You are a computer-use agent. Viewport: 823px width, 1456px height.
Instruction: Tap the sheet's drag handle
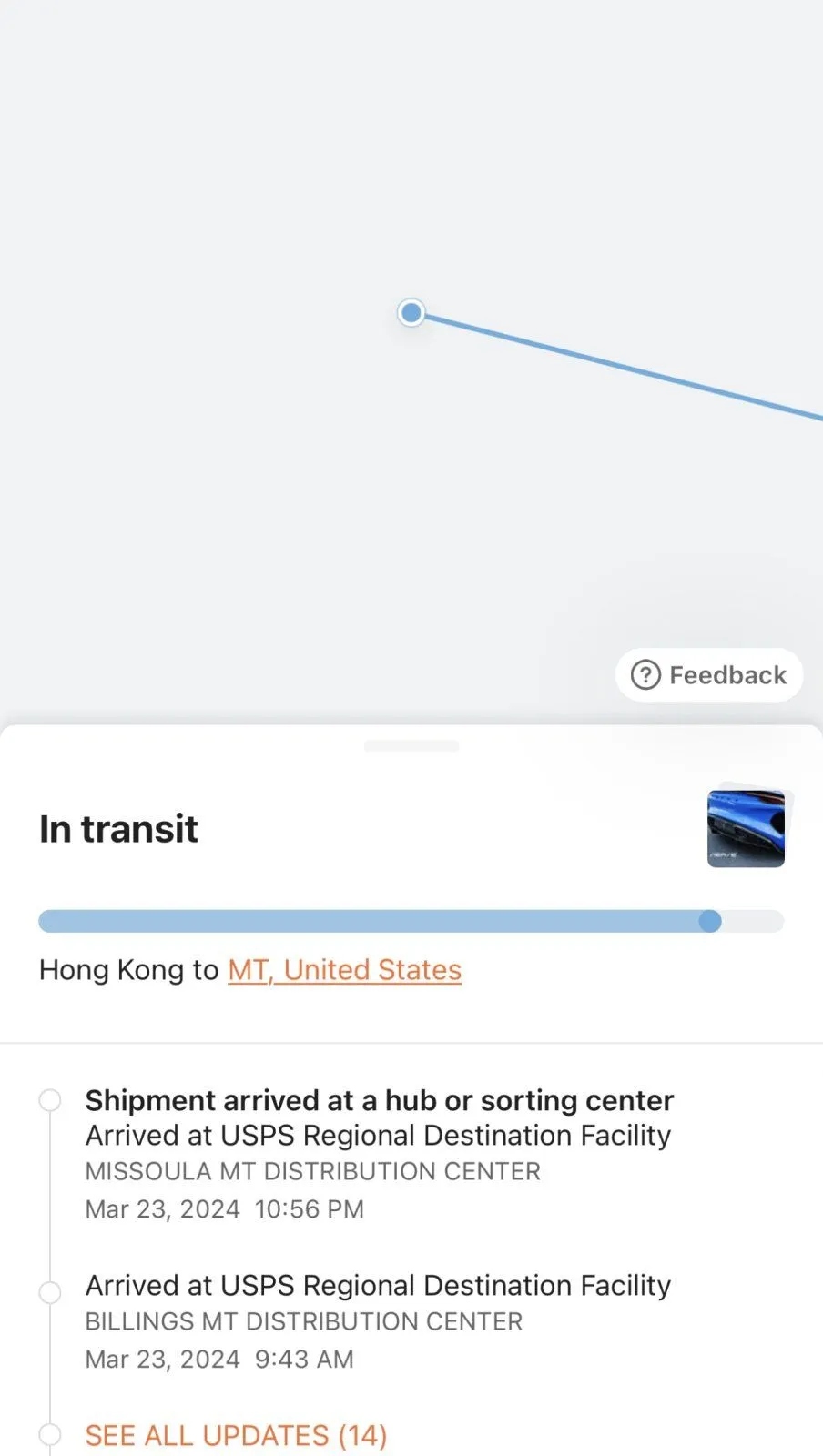click(411, 746)
